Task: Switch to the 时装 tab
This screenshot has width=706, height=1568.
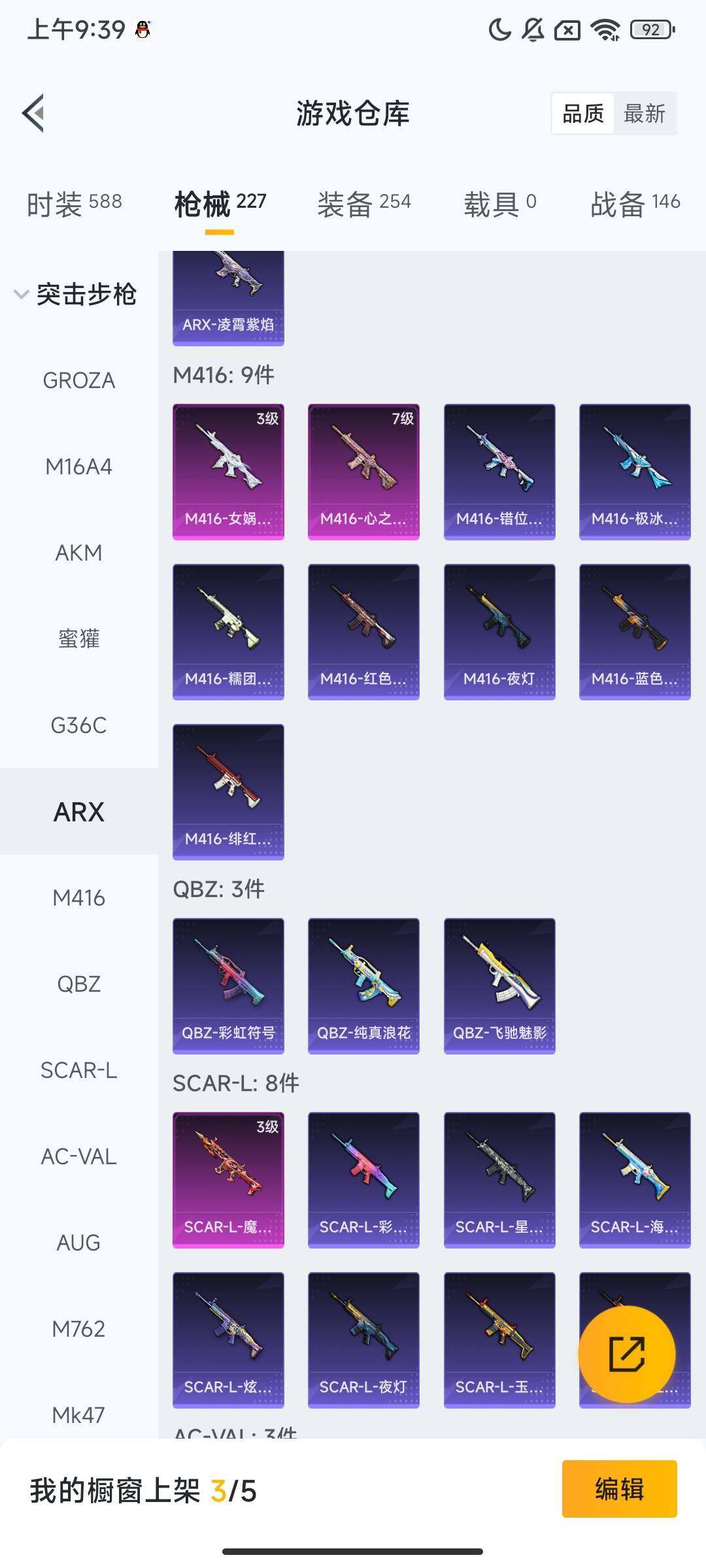Action: coord(75,203)
